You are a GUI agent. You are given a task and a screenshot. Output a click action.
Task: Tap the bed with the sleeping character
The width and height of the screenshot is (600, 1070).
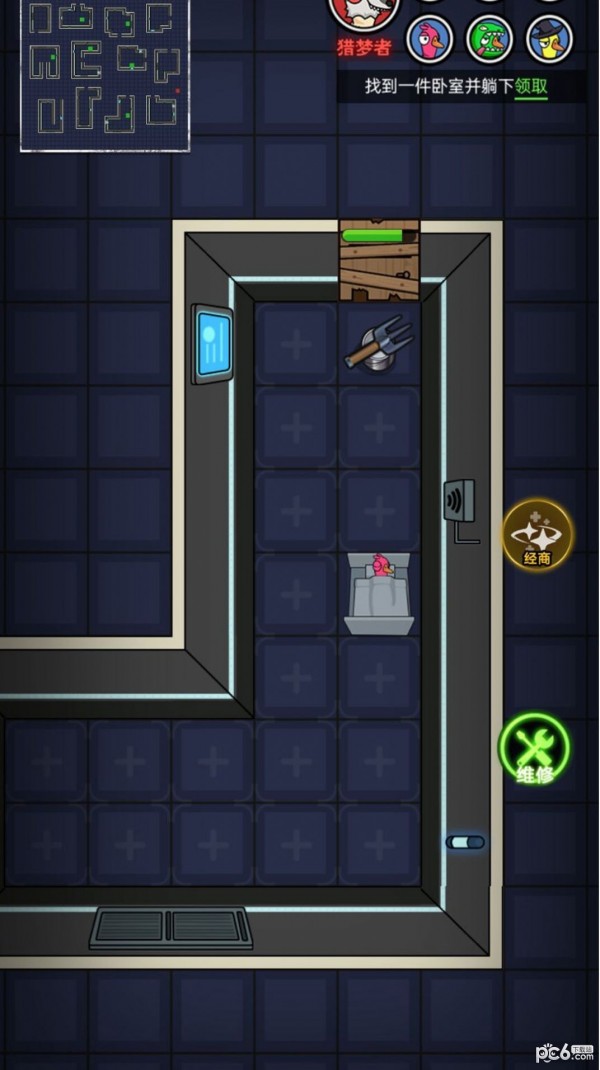pyautogui.click(x=379, y=594)
